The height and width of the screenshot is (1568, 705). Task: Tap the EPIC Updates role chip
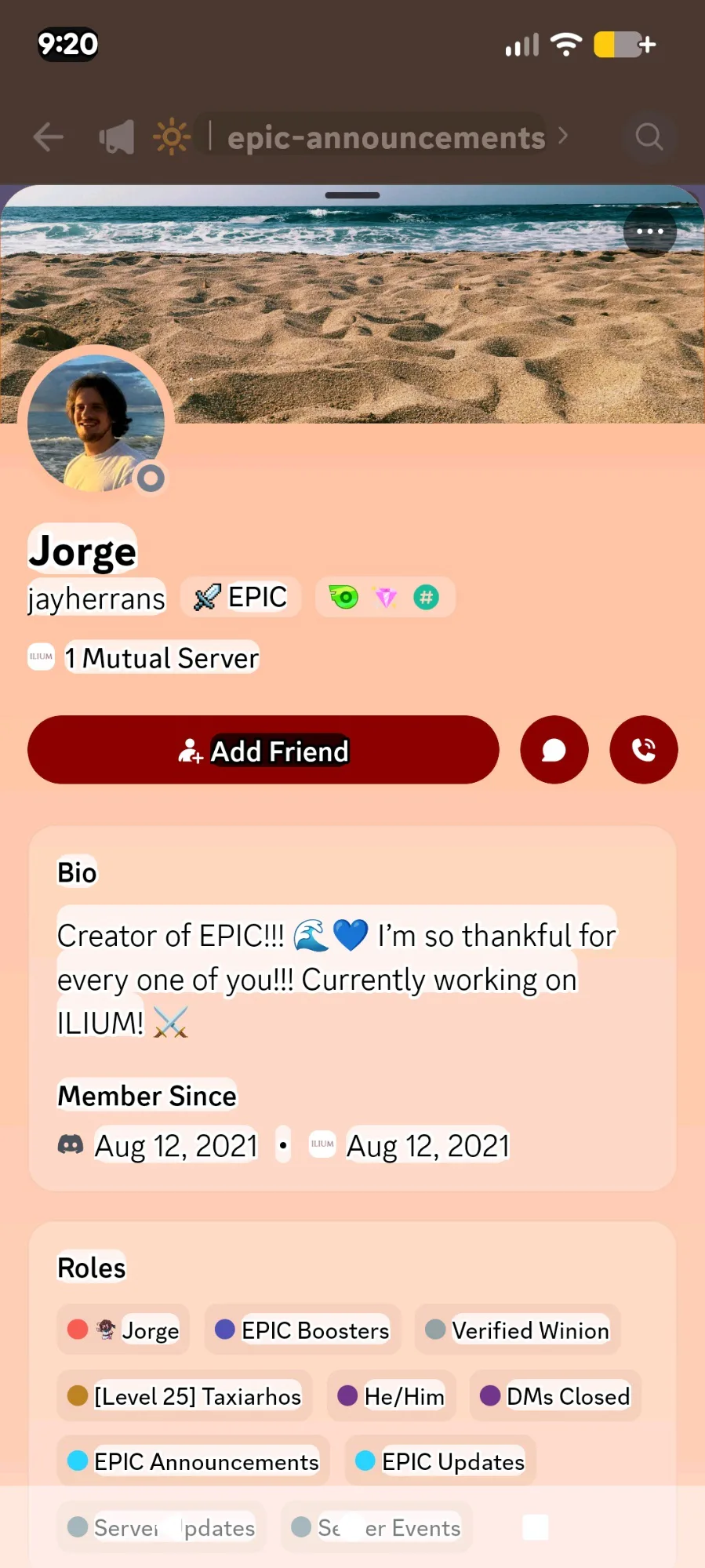click(441, 1461)
